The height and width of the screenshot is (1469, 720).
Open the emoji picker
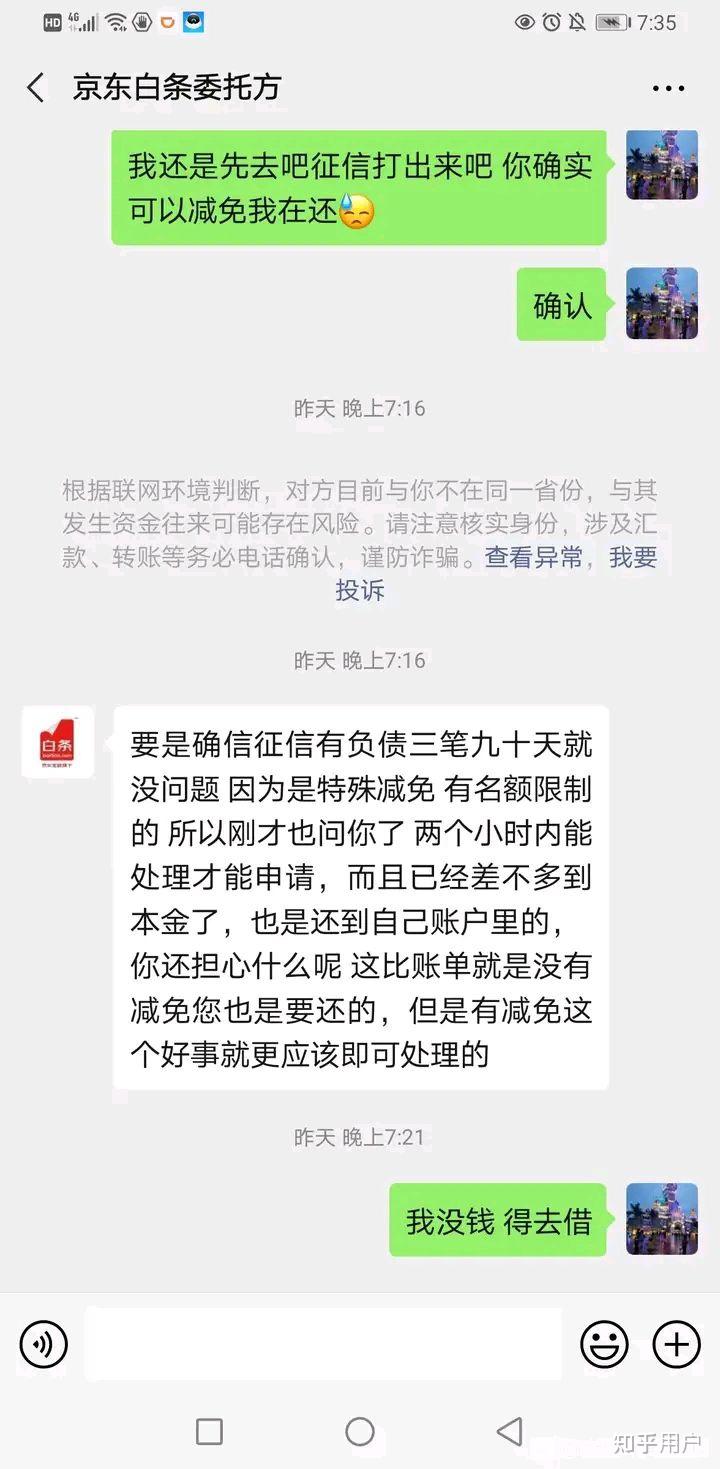tap(605, 1343)
